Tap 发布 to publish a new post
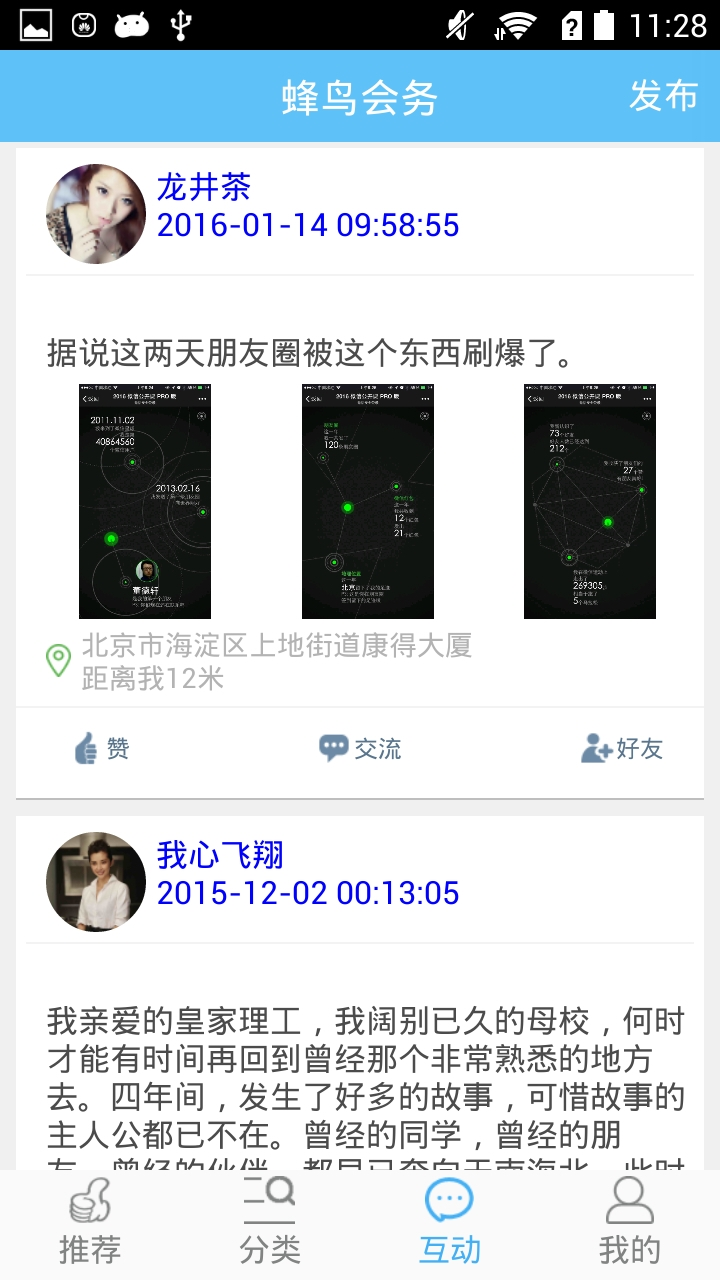Screen dimensions: 720x1280 (663, 96)
